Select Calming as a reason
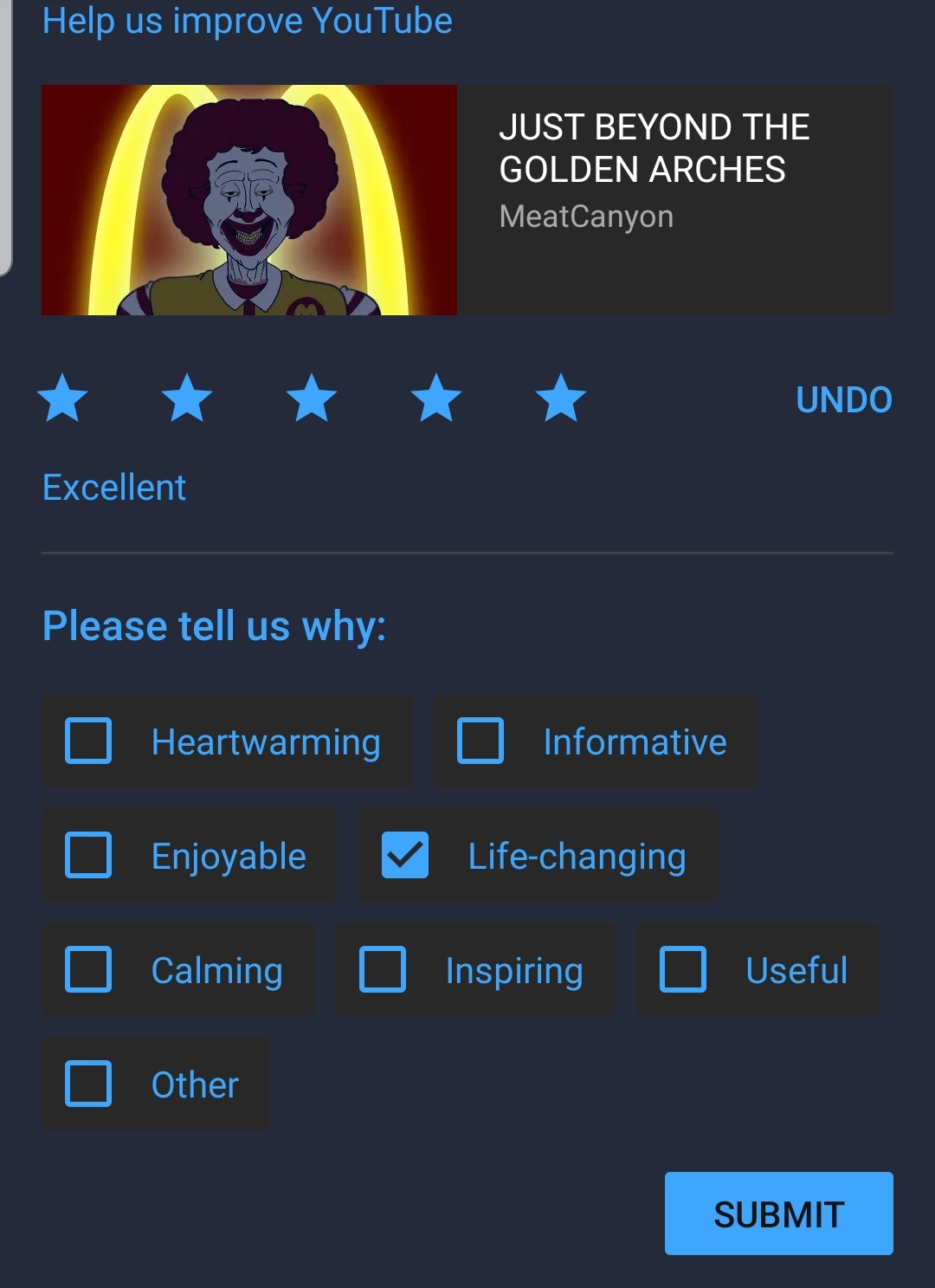The height and width of the screenshot is (1288, 935). 89,969
